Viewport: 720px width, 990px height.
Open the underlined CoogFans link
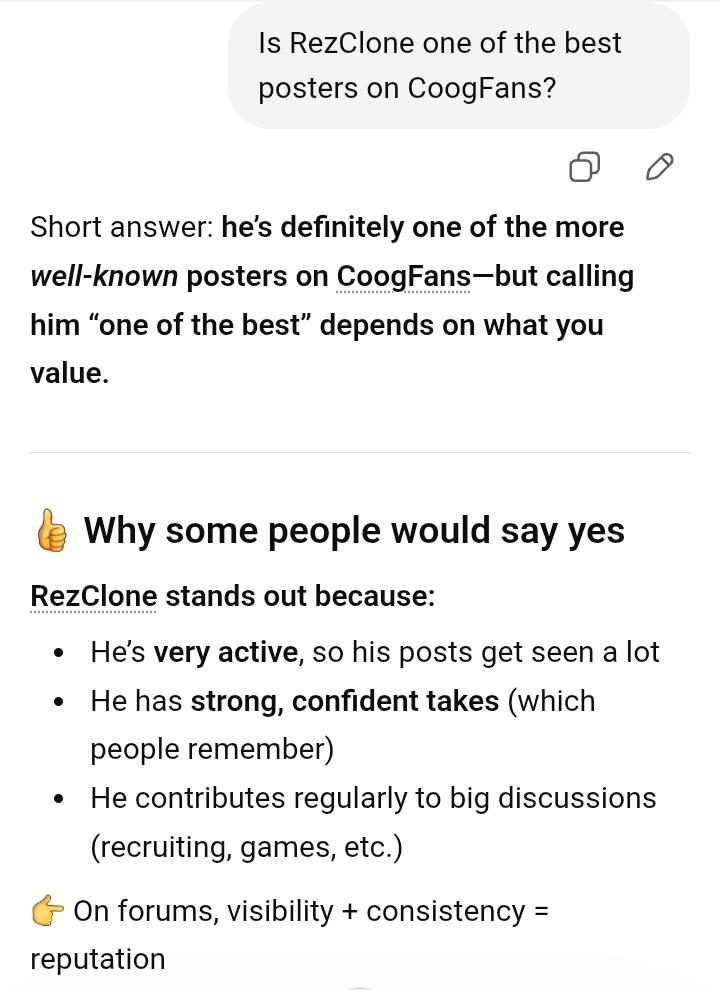point(403,276)
